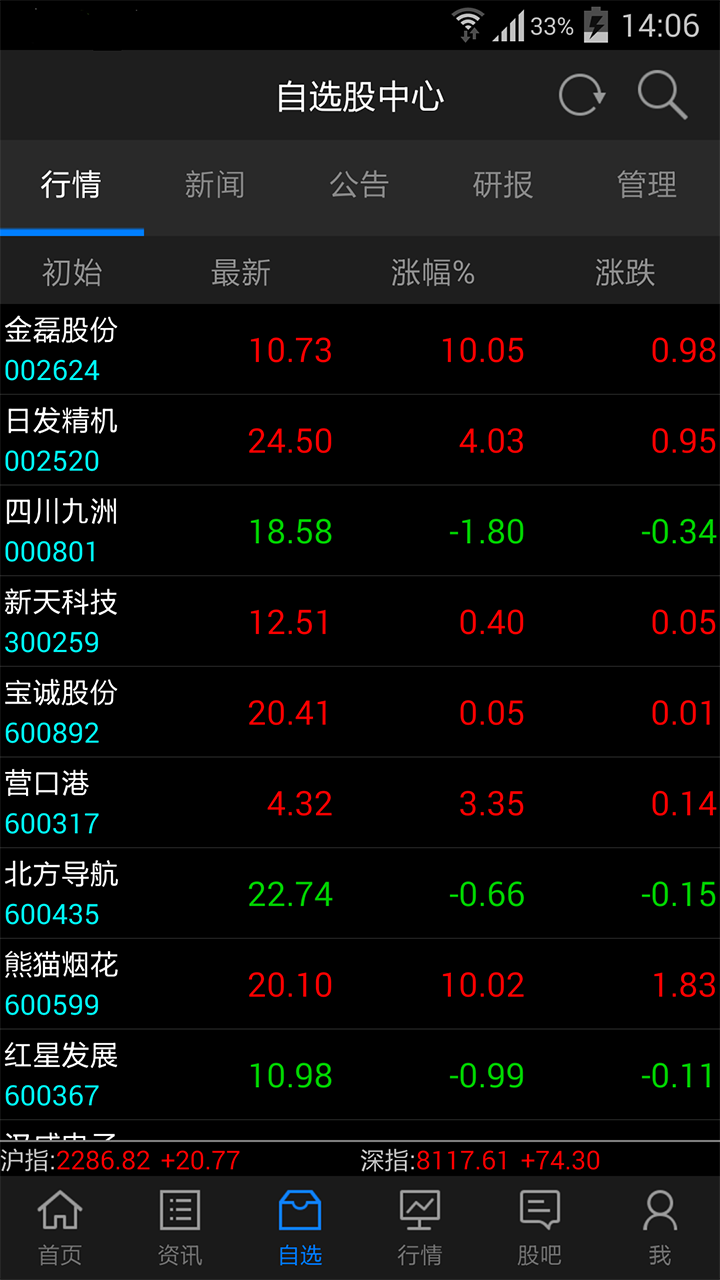Image resolution: width=720 pixels, height=1280 pixels.
Task: Open the 股吧 forum tab
Action: 540,1227
